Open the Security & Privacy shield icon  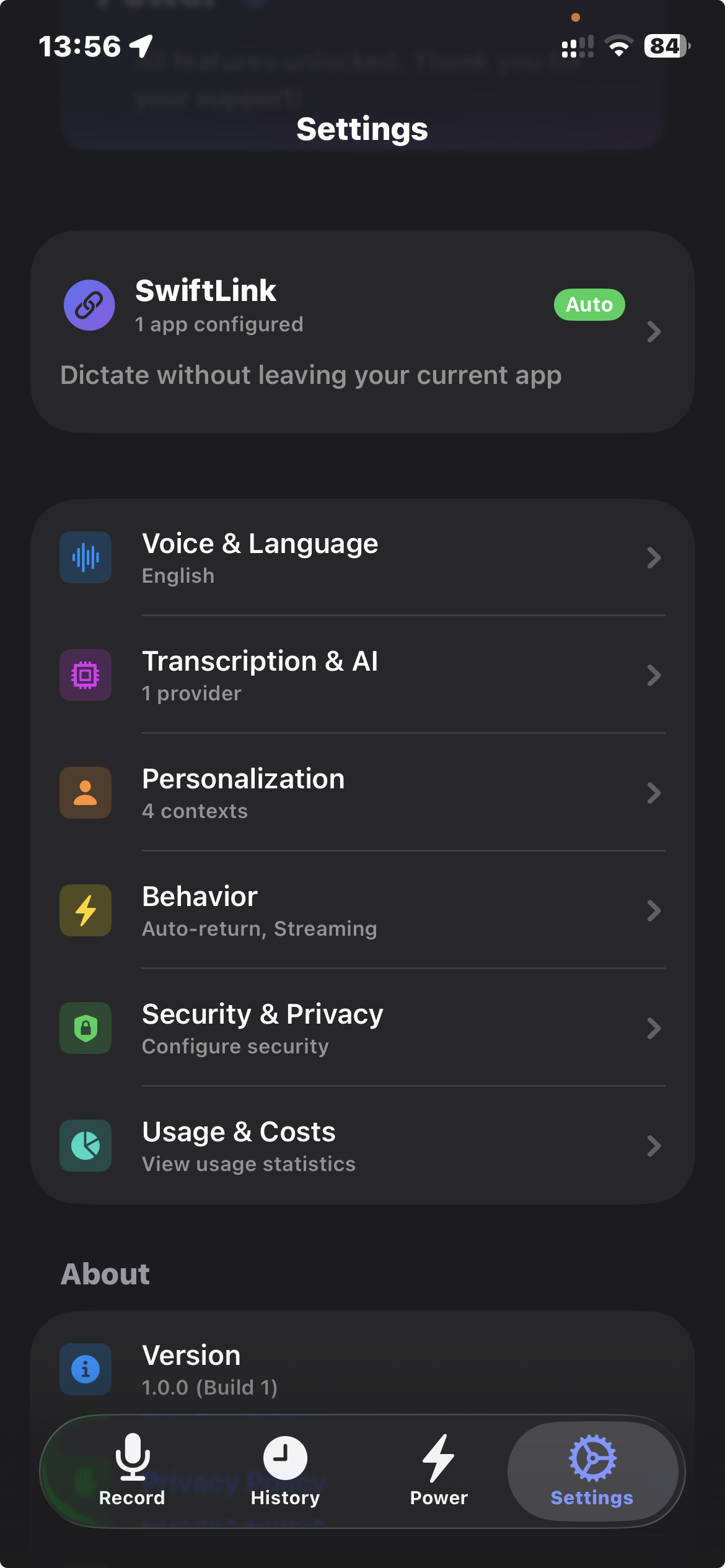point(85,1029)
